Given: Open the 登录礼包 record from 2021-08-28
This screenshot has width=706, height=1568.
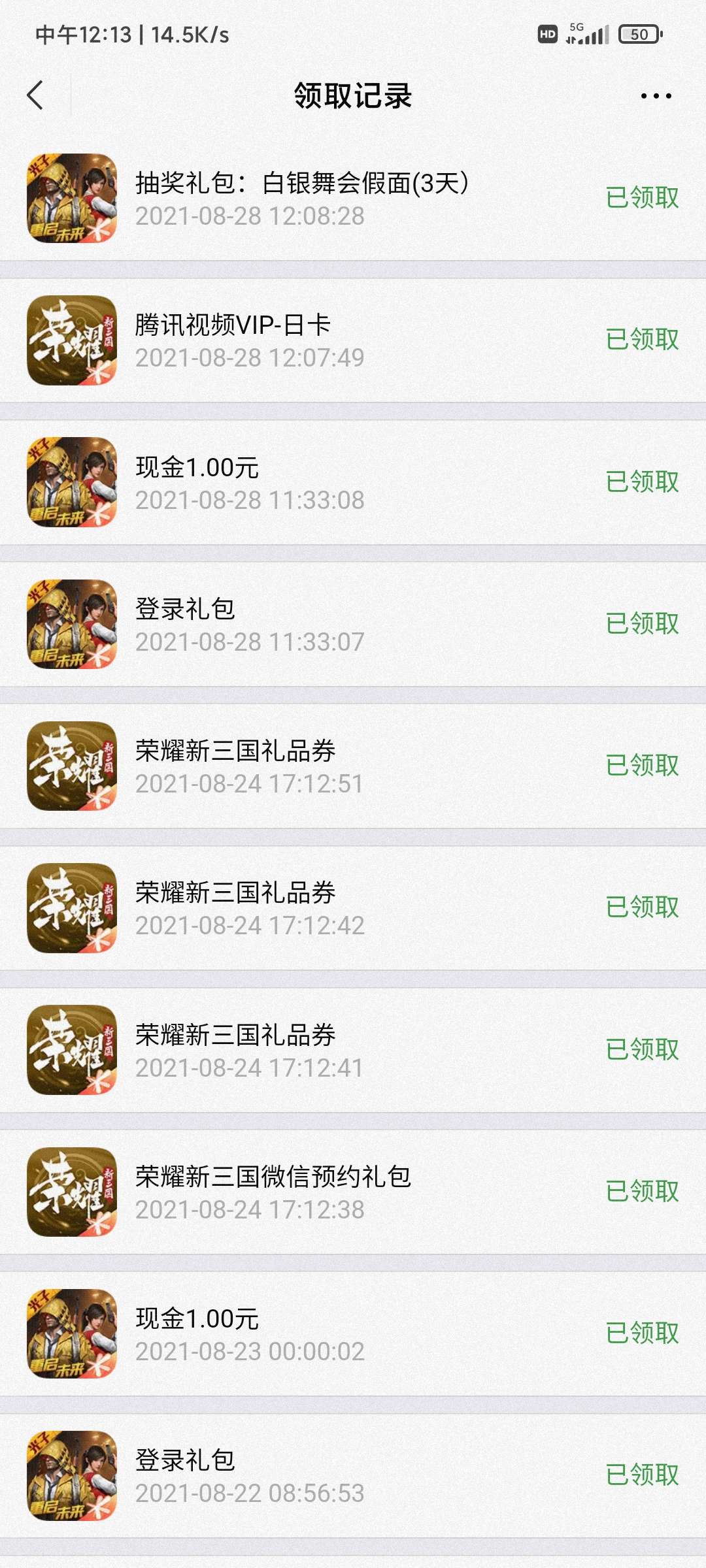Looking at the screenshot, I should coord(353,624).
